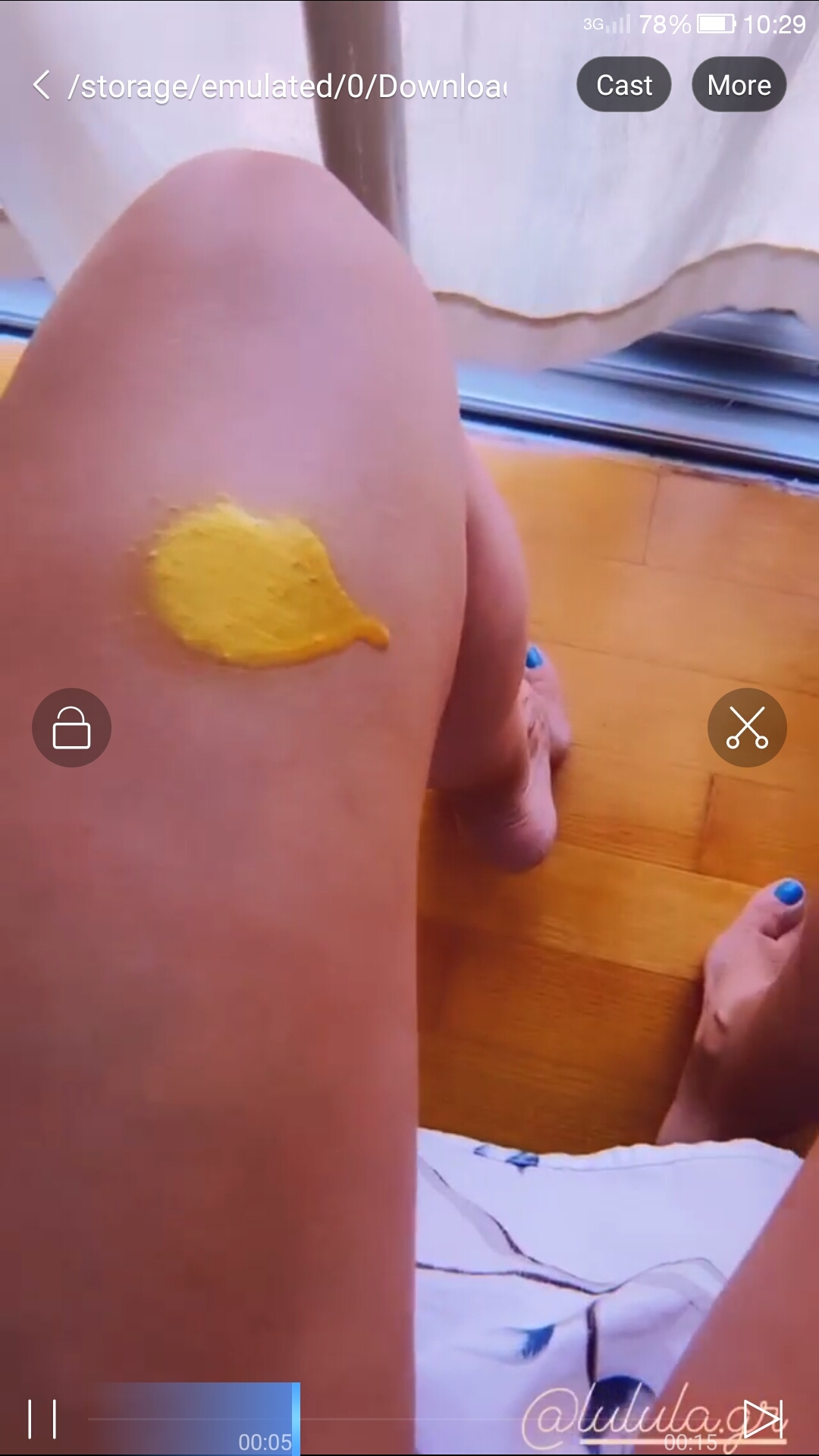Tap the video progress bar to seek
Image resolution: width=819 pixels, height=1456 pixels.
[409, 1418]
